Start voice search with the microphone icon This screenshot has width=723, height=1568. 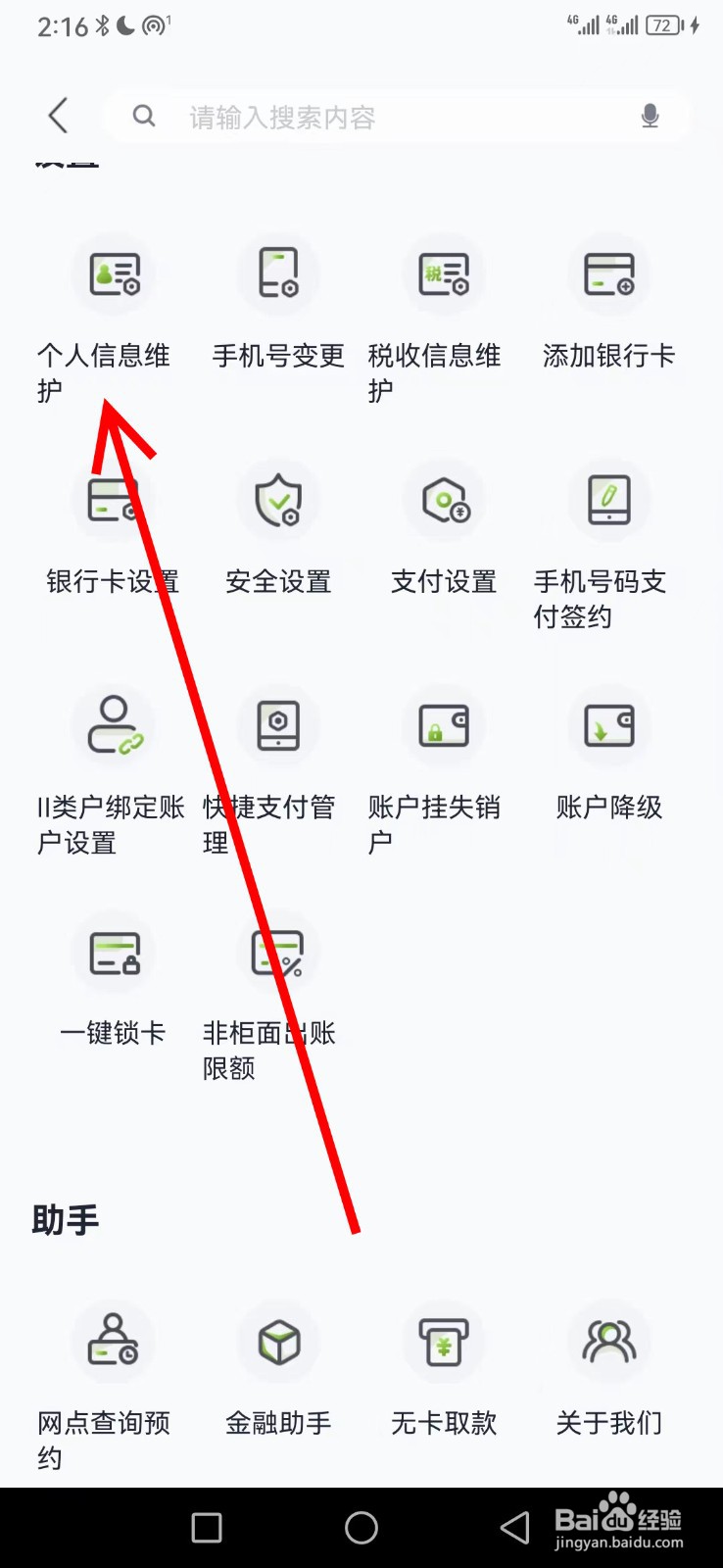[650, 116]
